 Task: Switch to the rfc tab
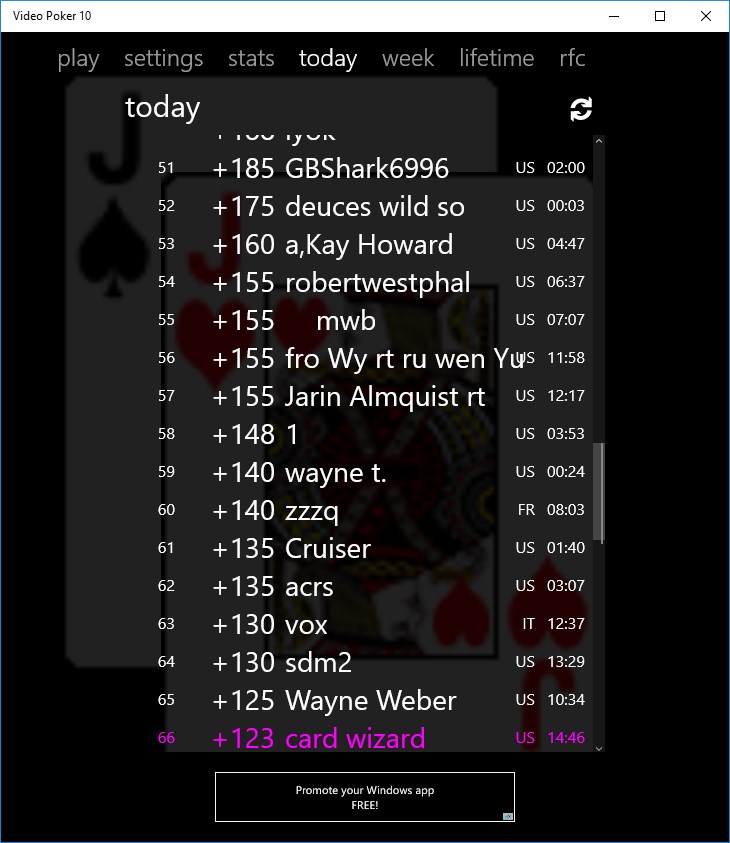tap(572, 58)
